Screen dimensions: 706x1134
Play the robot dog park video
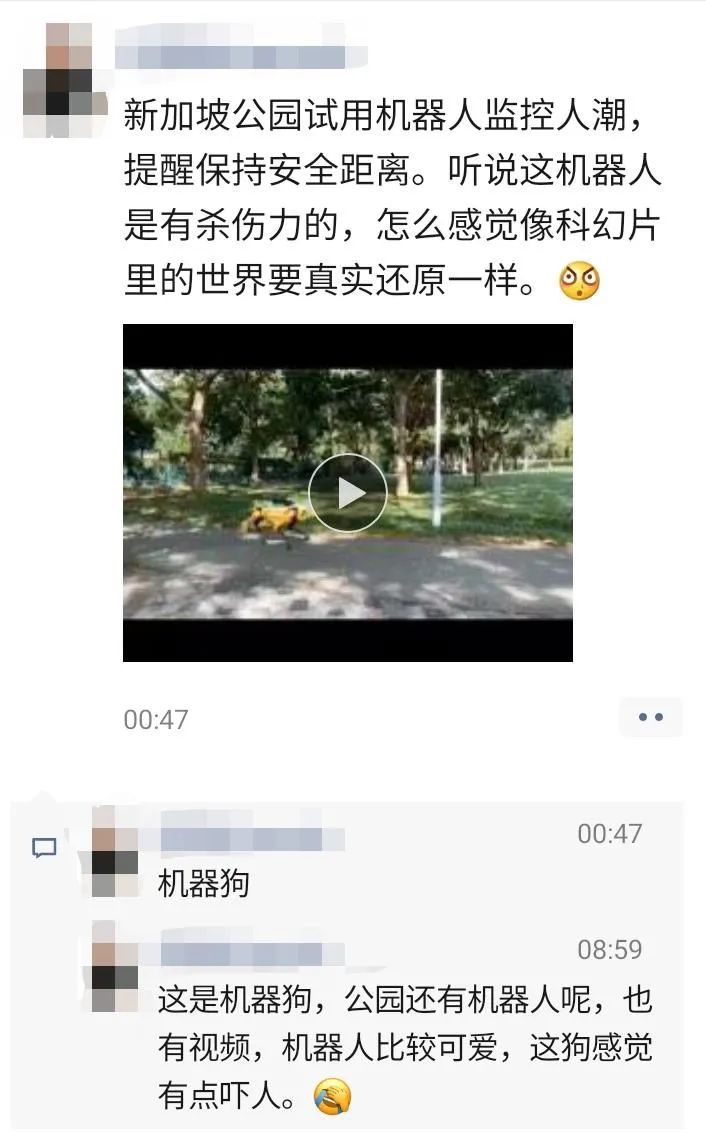point(347,493)
